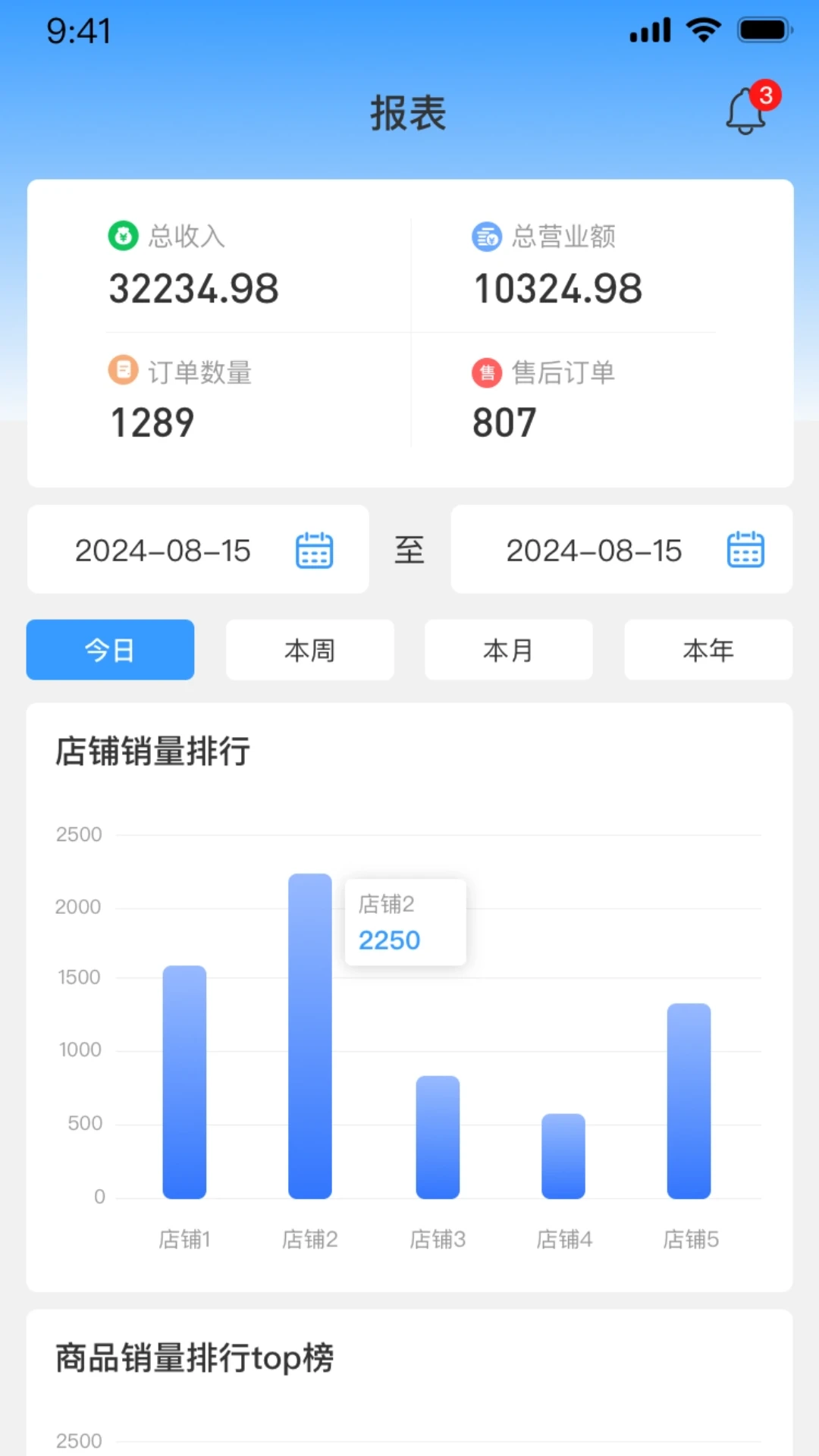Click the 店铺销量排行 section heading
This screenshot has width=819, height=1456.
coord(152,750)
